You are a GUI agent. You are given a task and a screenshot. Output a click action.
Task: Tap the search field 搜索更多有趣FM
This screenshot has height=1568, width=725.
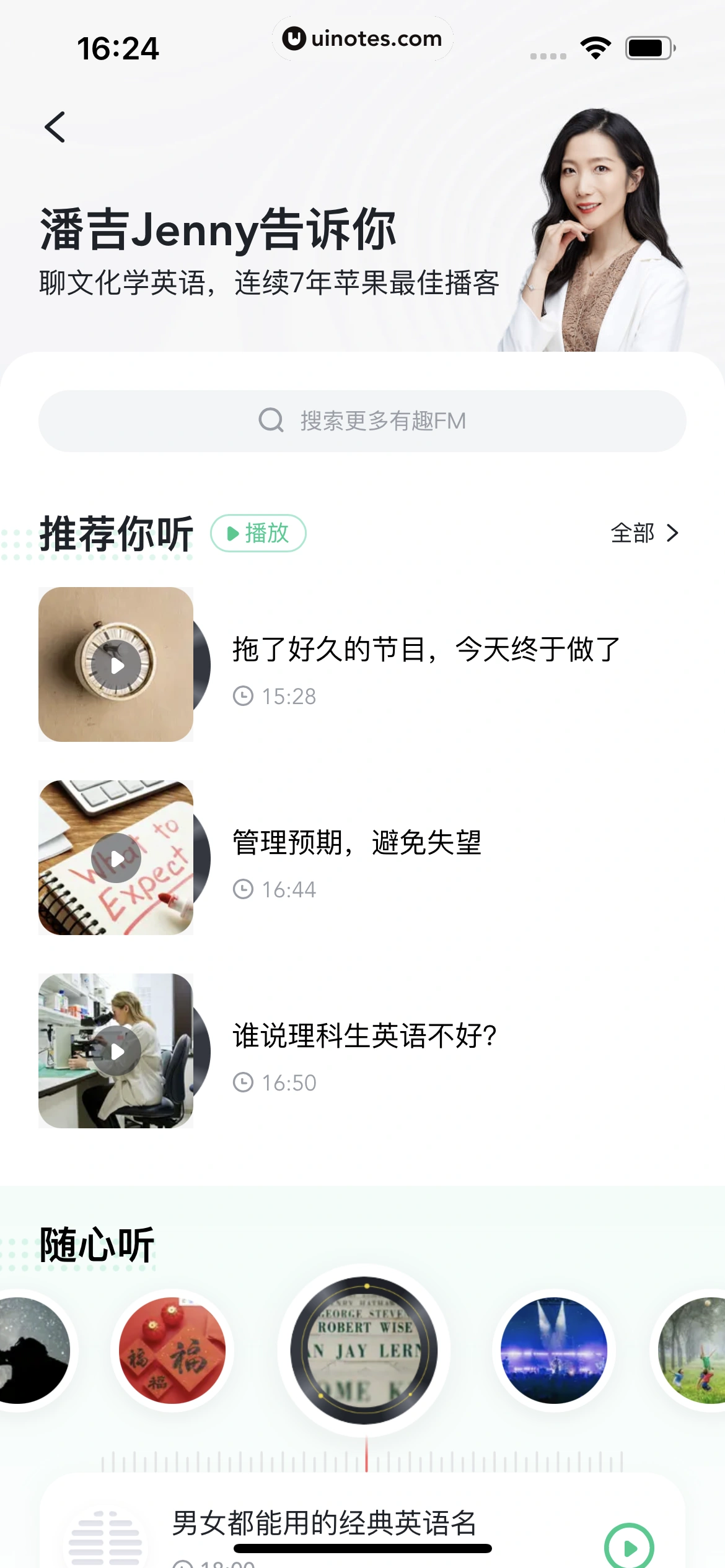coord(362,420)
